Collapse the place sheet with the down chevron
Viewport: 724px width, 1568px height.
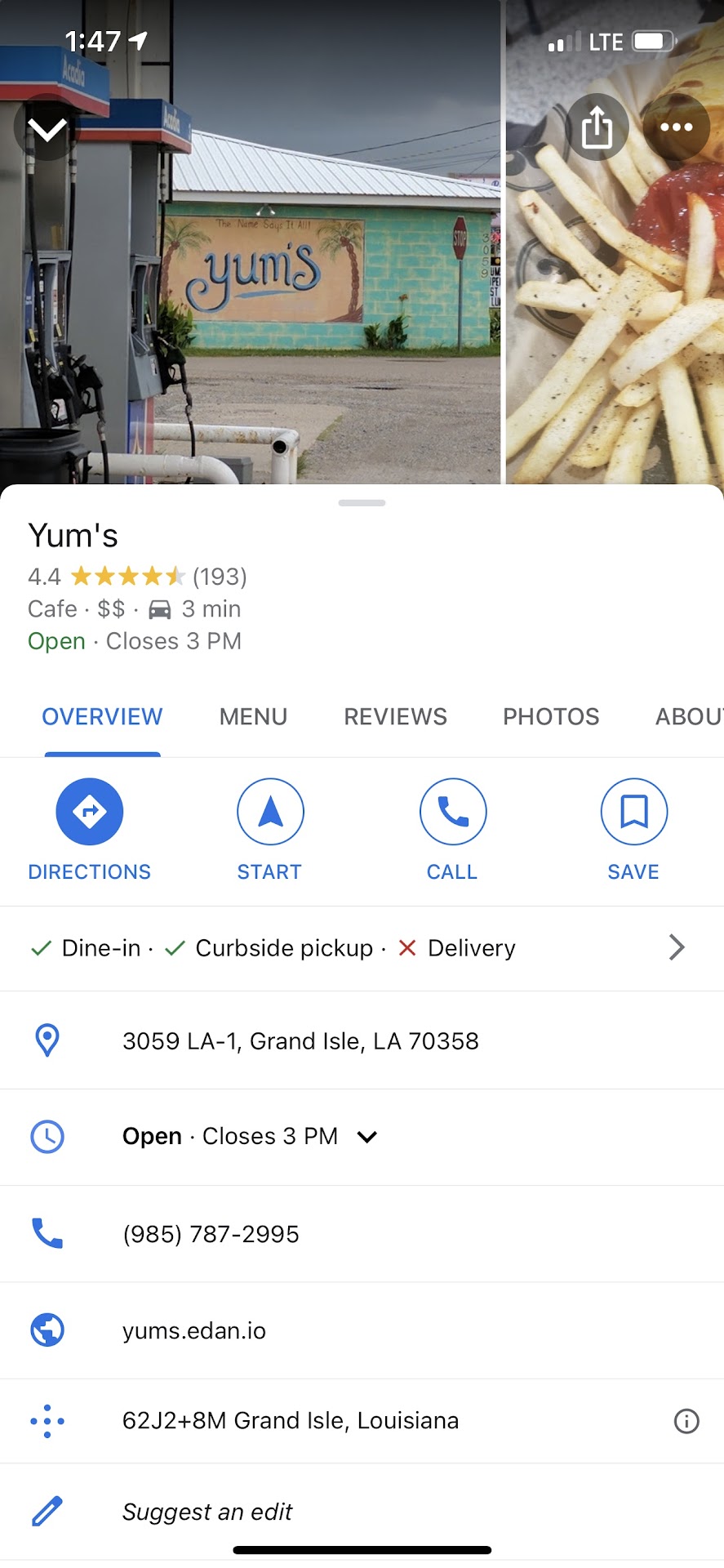(47, 128)
